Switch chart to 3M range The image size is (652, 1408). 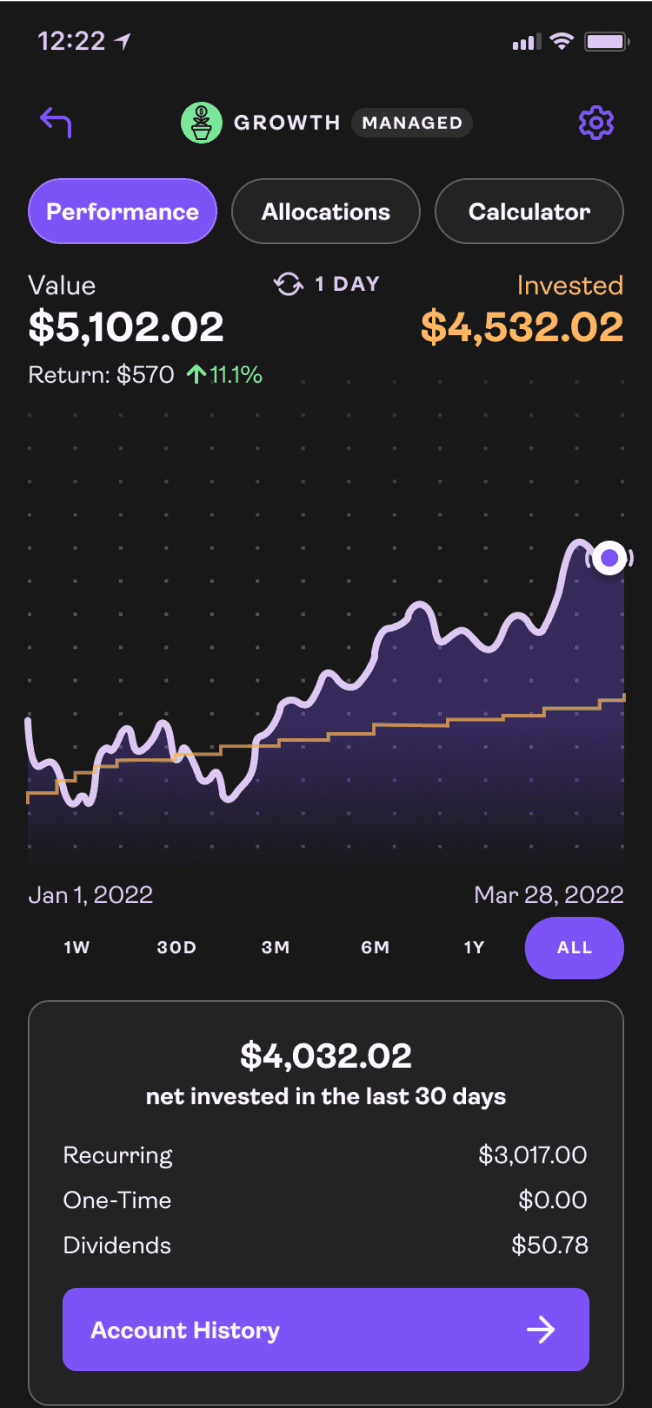275,948
